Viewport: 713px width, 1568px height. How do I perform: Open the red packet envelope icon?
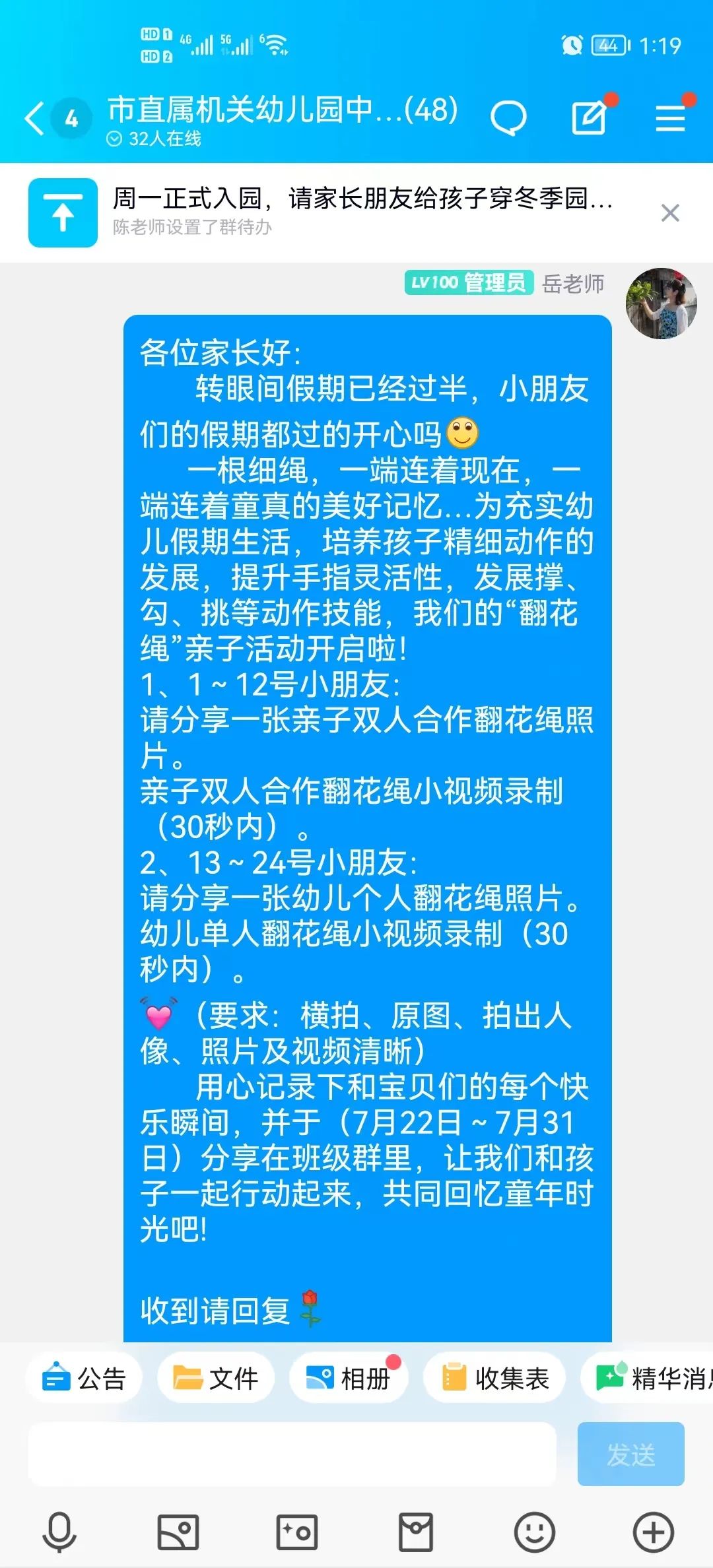click(x=416, y=1532)
